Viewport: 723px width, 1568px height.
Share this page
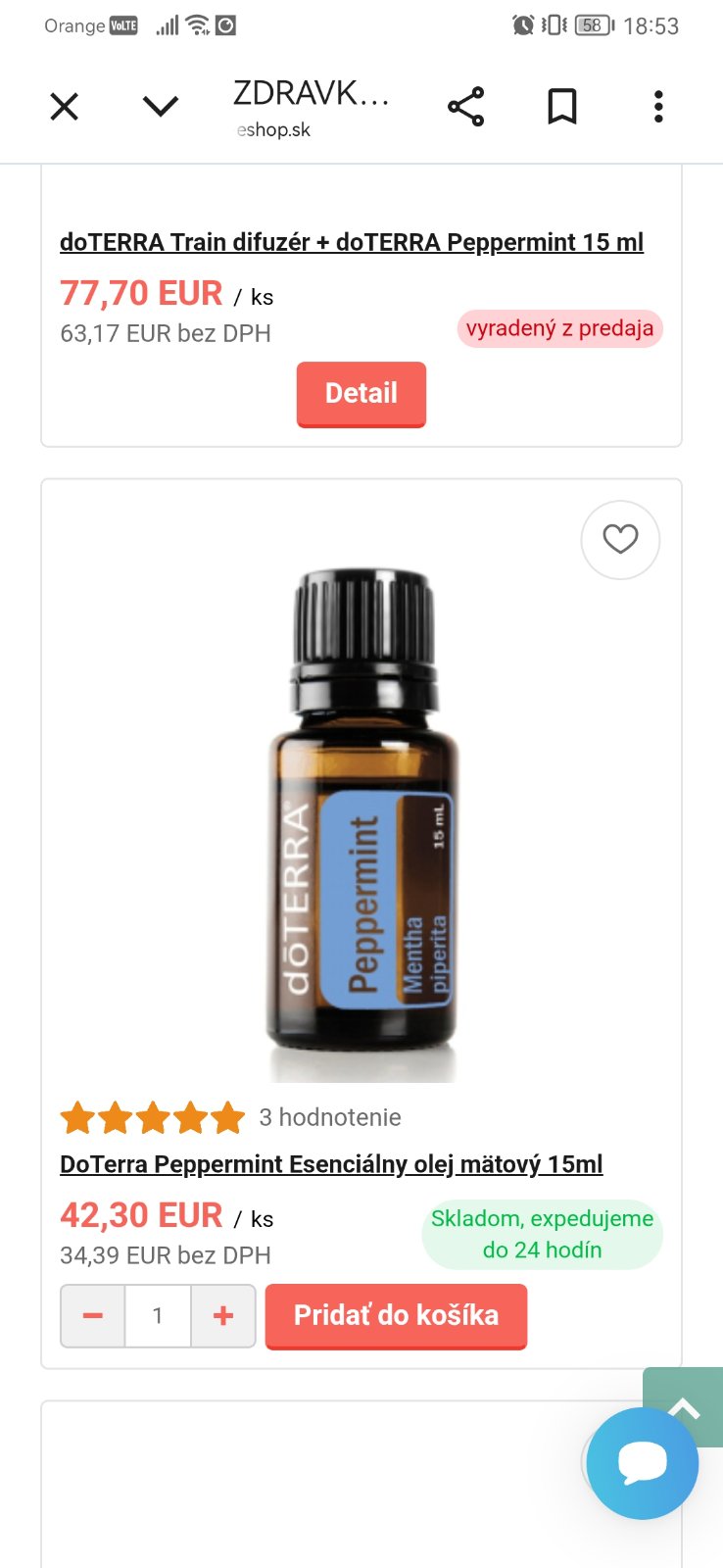pos(465,106)
